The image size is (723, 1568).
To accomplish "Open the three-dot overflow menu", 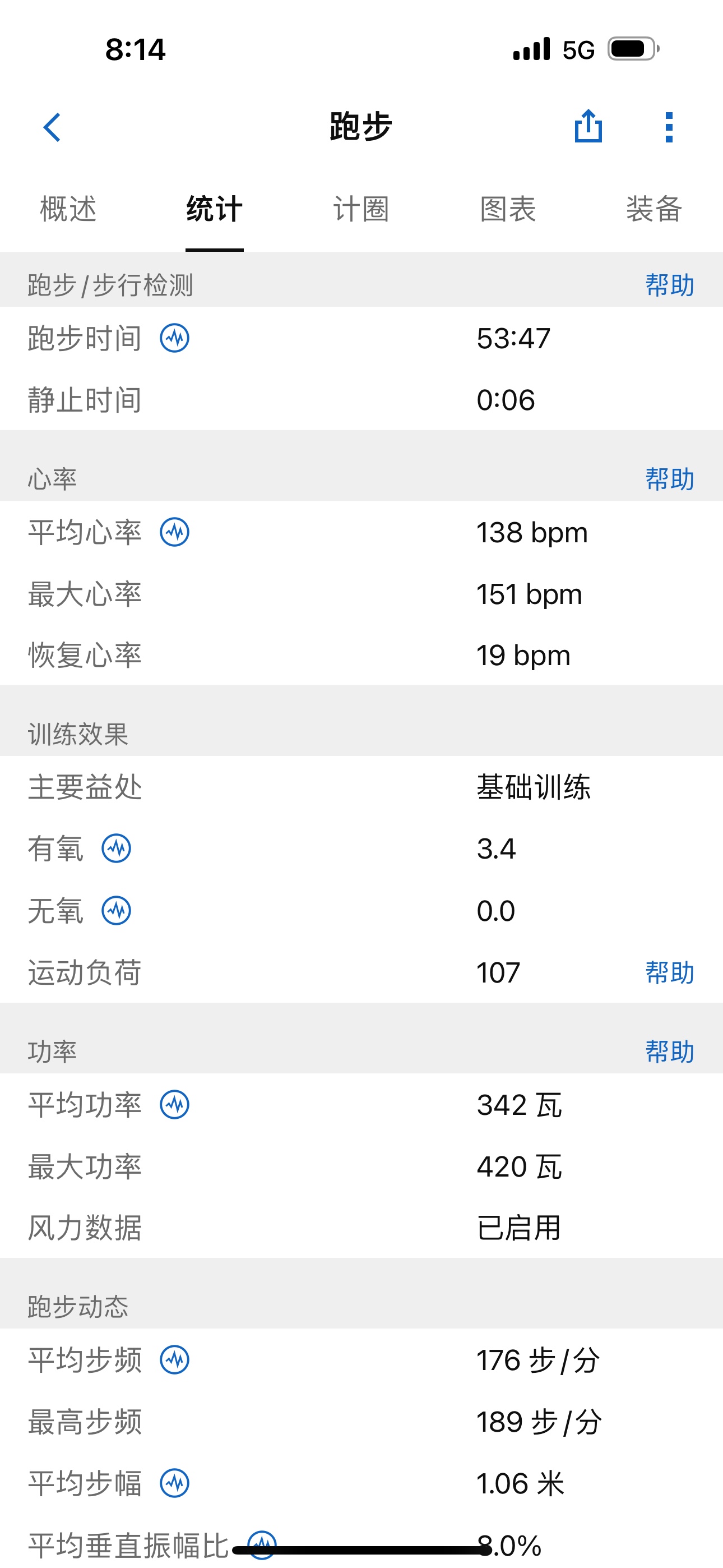I will [669, 127].
